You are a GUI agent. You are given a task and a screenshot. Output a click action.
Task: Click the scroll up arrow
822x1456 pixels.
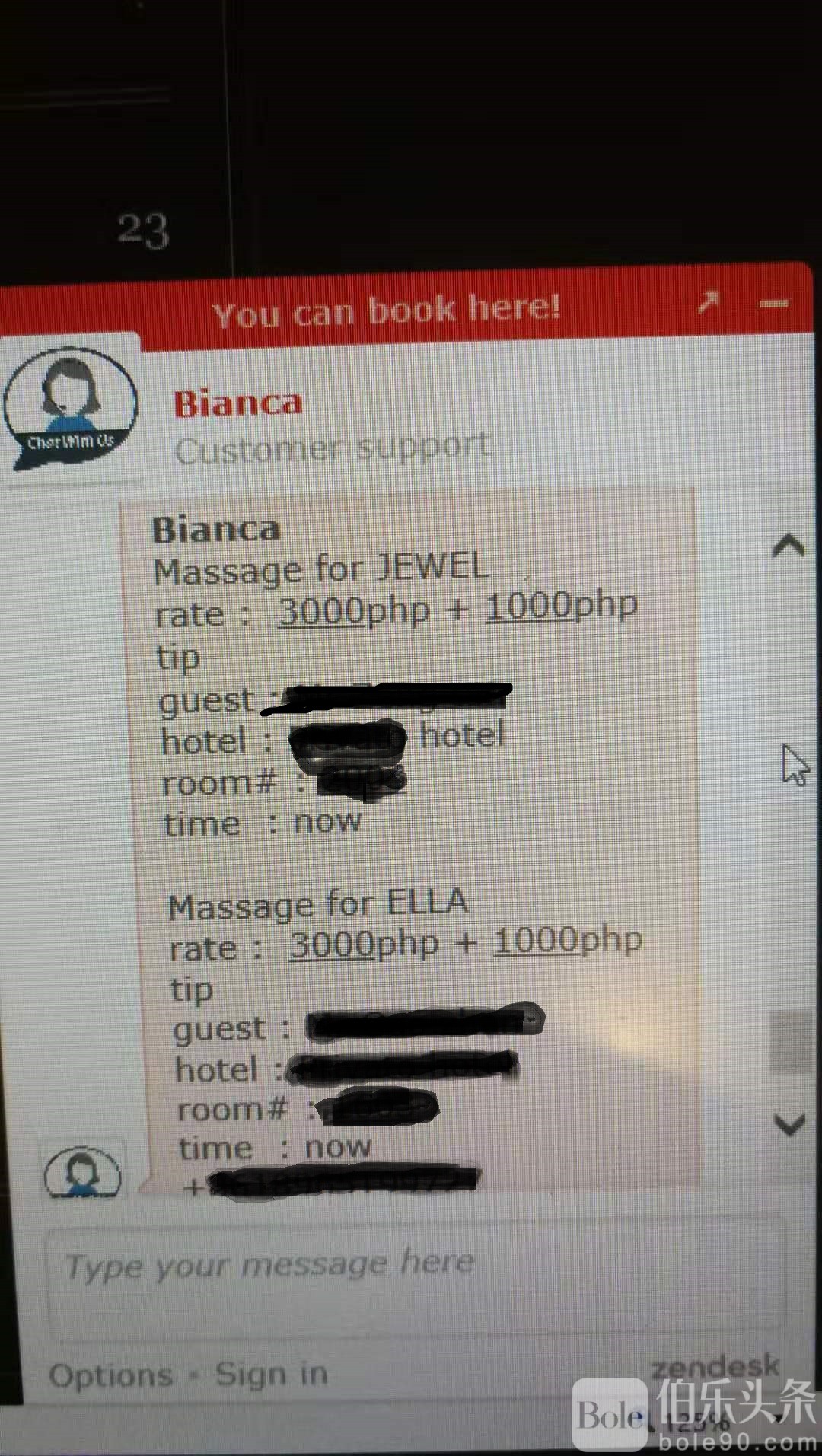[789, 546]
